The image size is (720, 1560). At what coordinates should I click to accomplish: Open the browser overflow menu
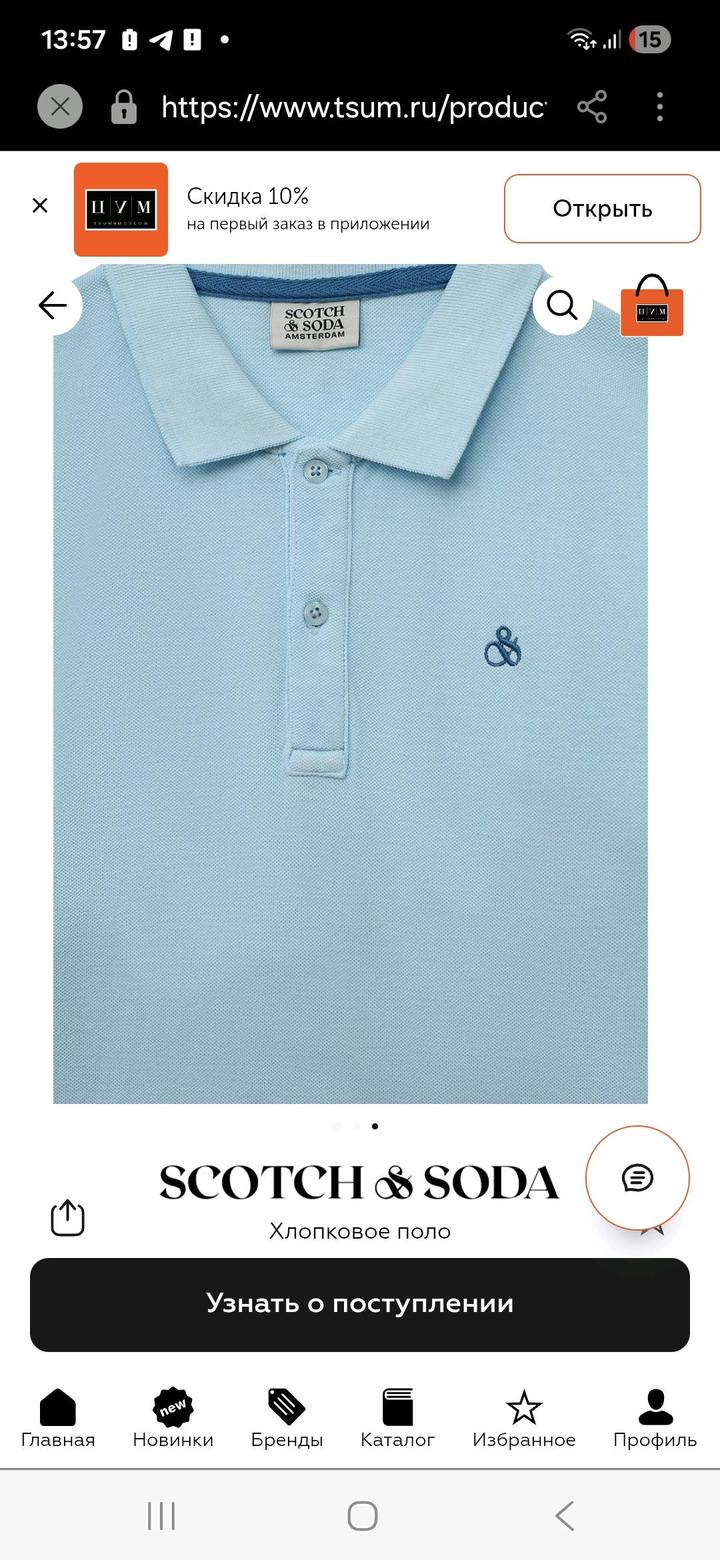pos(660,107)
